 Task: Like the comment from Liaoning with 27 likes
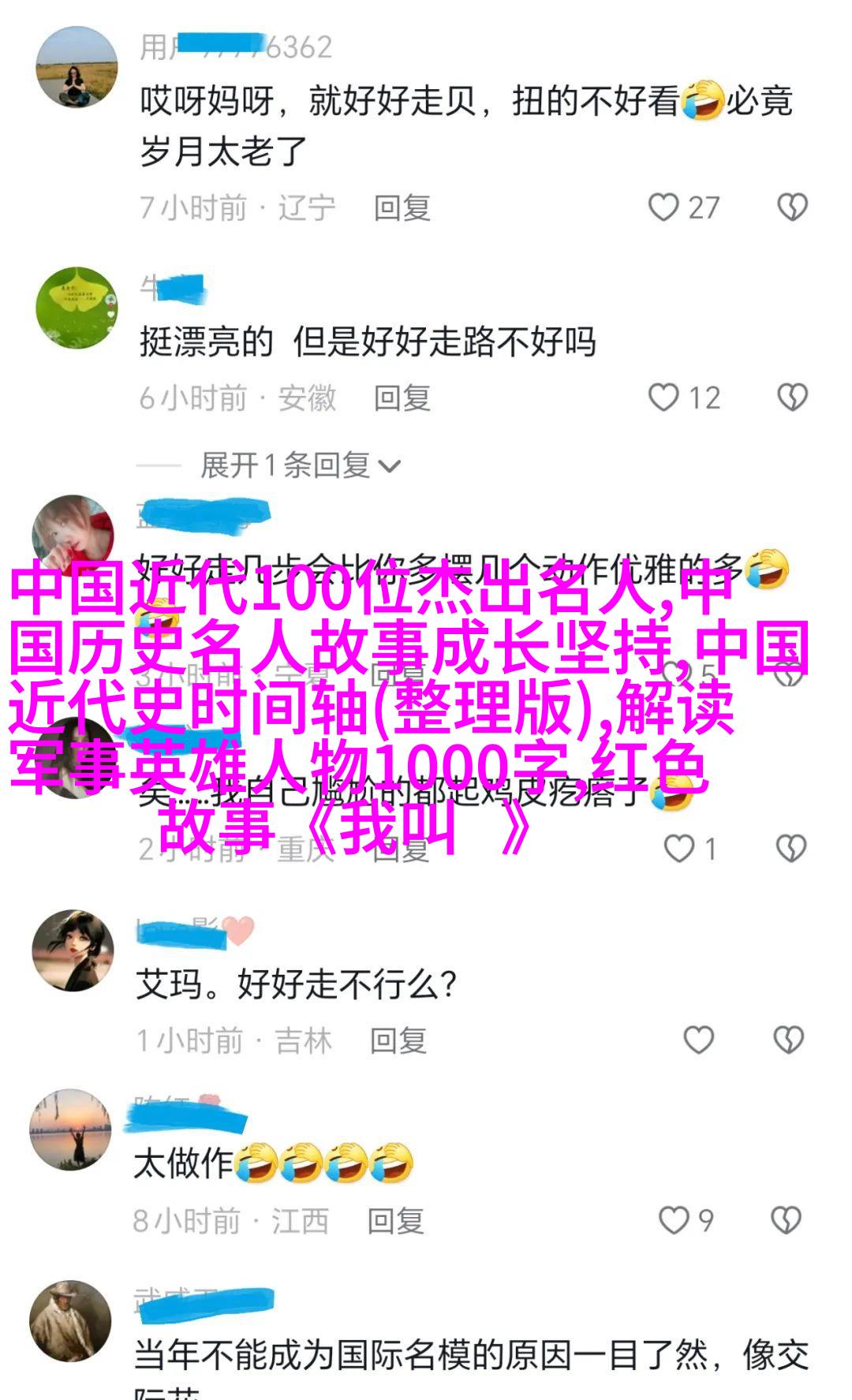click(663, 207)
